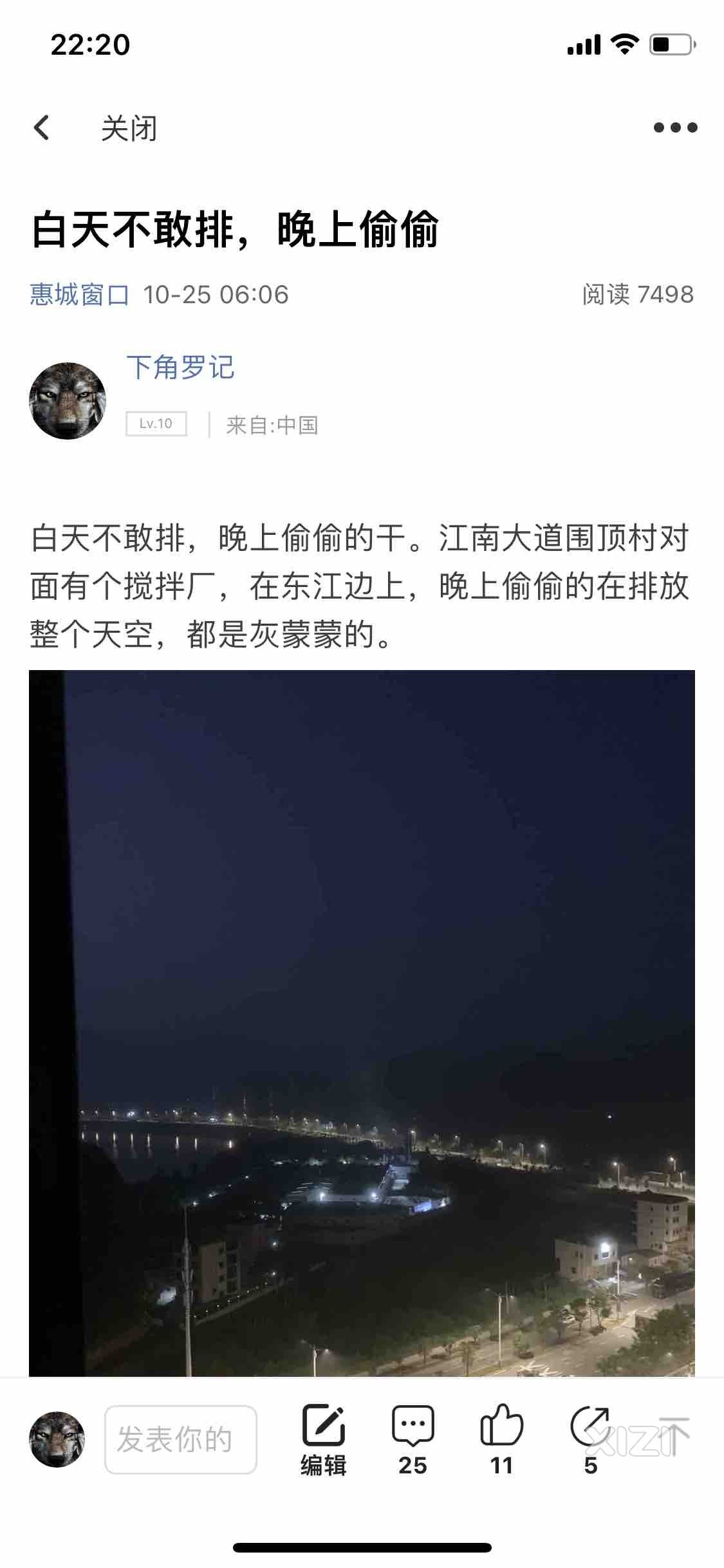This screenshot has width=724, height=1568.
Task: Go back using the arrow
Action: pos(42,127)
